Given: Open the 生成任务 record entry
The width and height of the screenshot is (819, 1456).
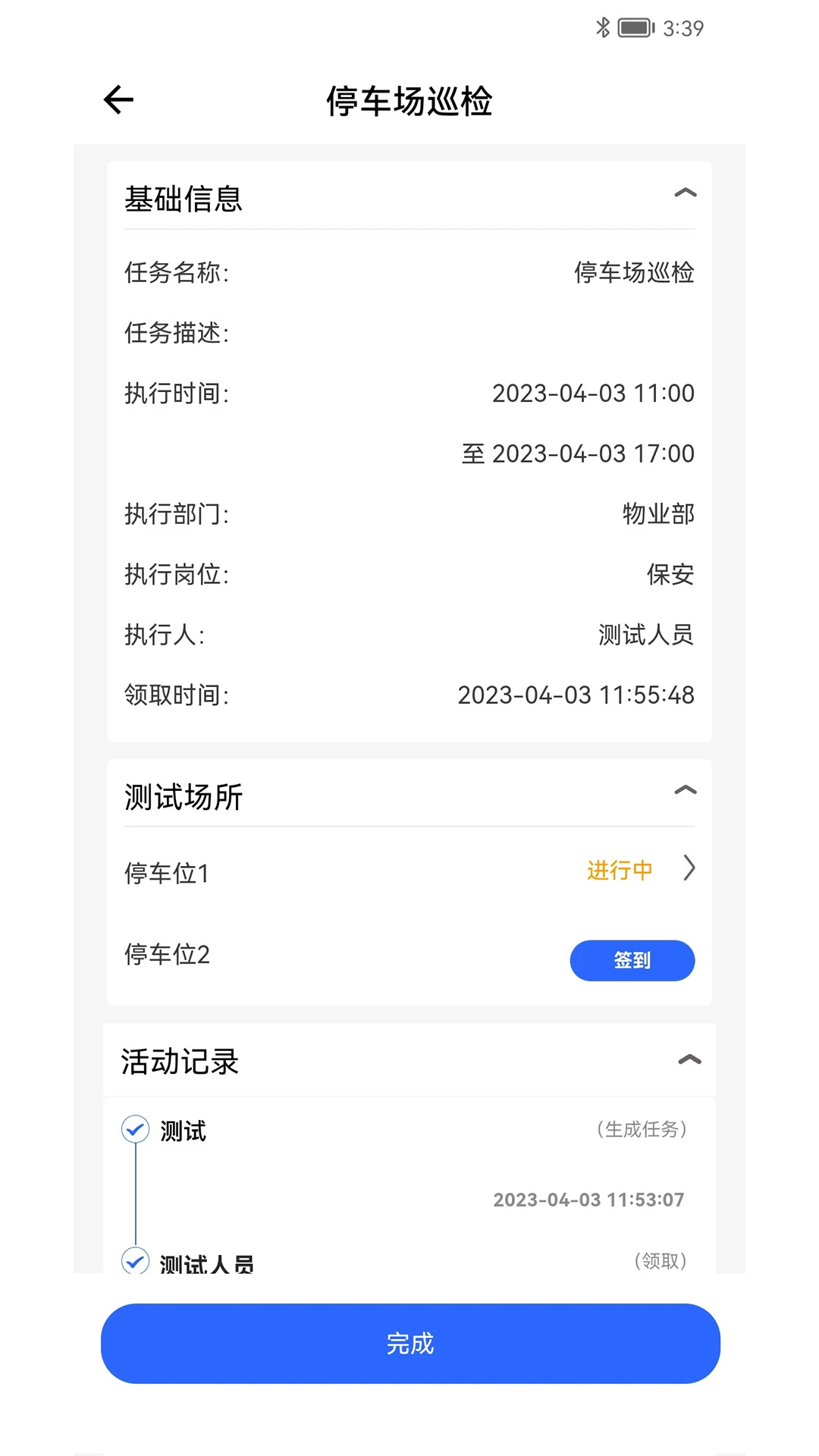Looking at the screenshot, I should (641, 1129).
